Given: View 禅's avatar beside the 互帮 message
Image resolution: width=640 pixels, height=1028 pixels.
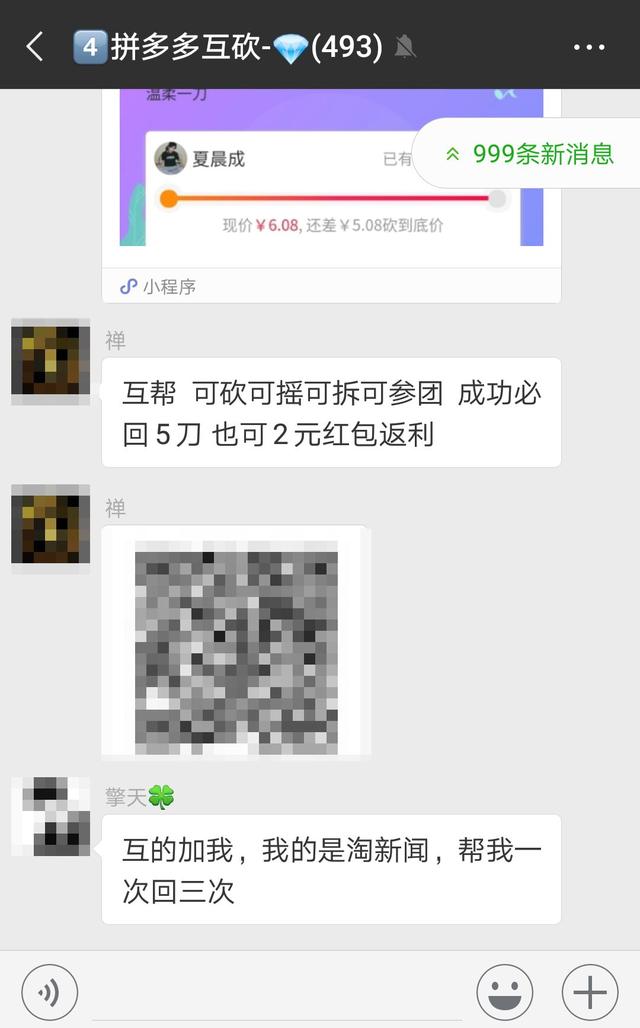Looking at the screenshot, I should pos(50,361).
